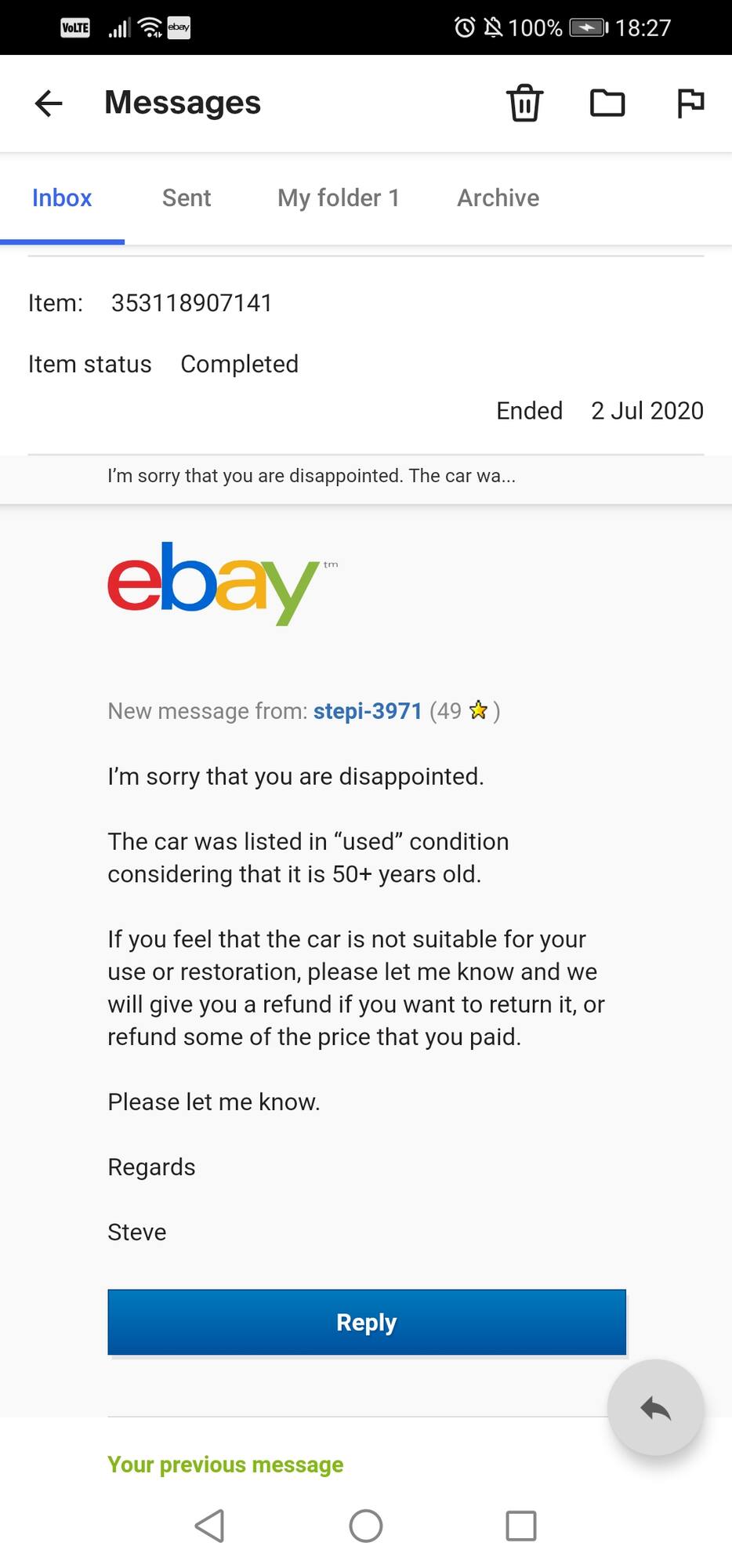Open the My folder 1 tab

(339, 198)
